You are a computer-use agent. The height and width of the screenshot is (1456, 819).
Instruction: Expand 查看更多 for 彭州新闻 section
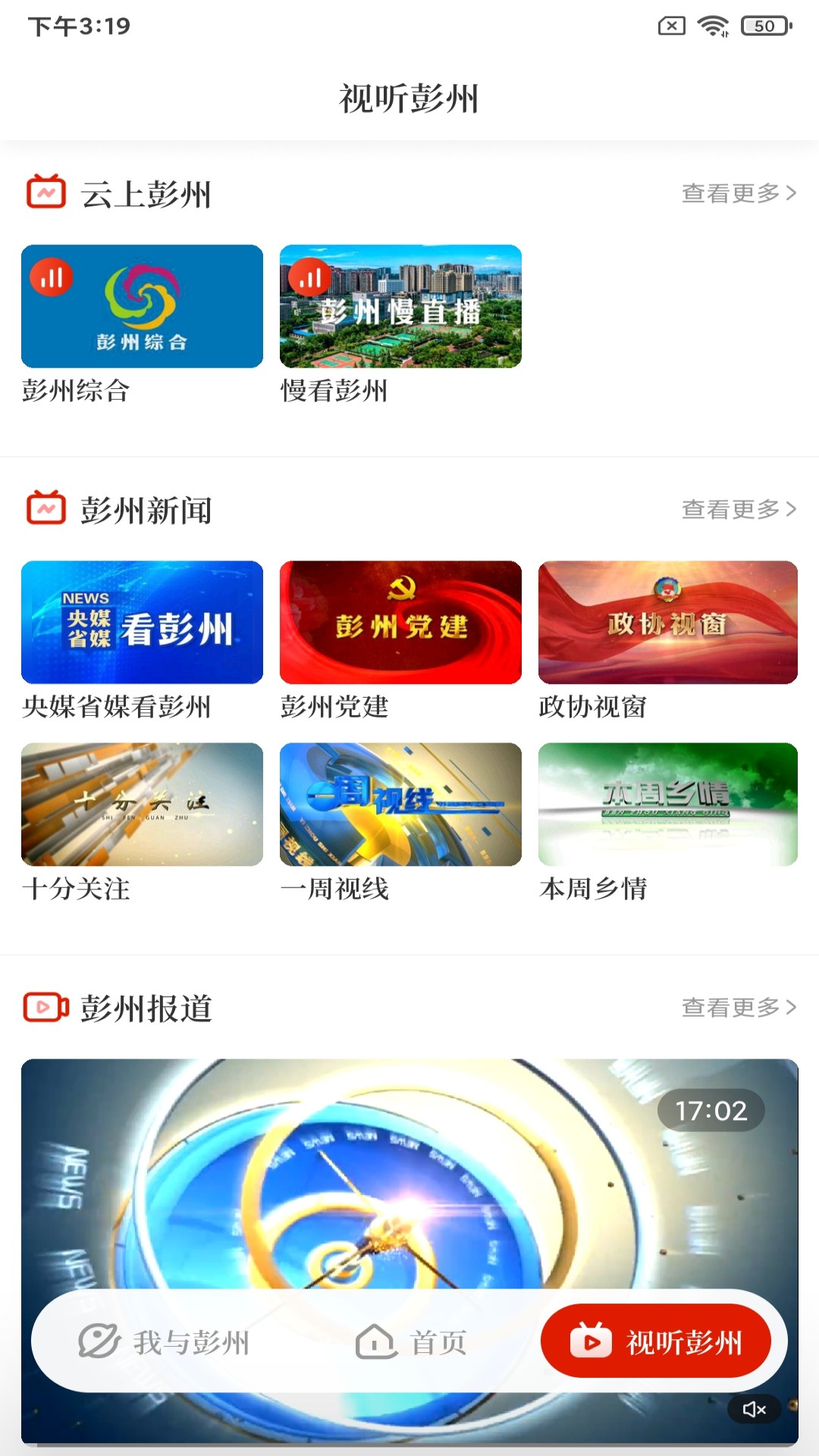click(736, 510)
